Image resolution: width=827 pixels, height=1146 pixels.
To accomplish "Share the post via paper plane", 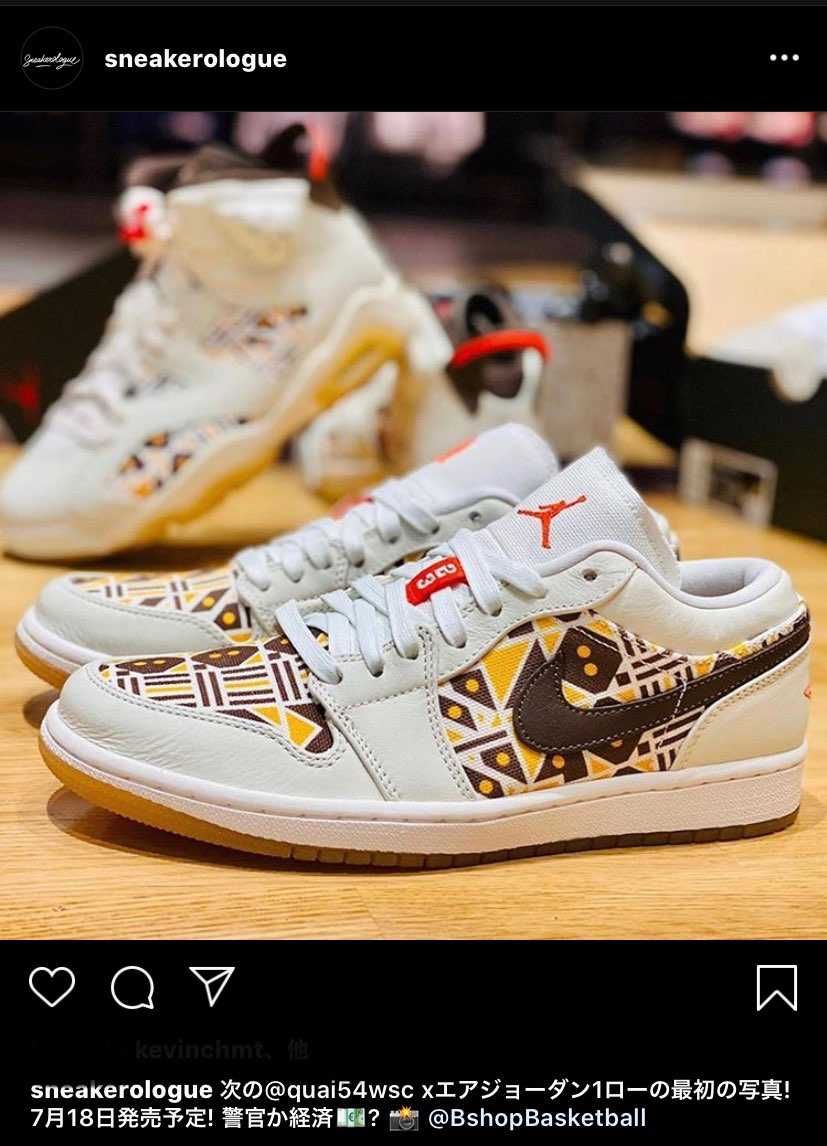I will (211, 986).
